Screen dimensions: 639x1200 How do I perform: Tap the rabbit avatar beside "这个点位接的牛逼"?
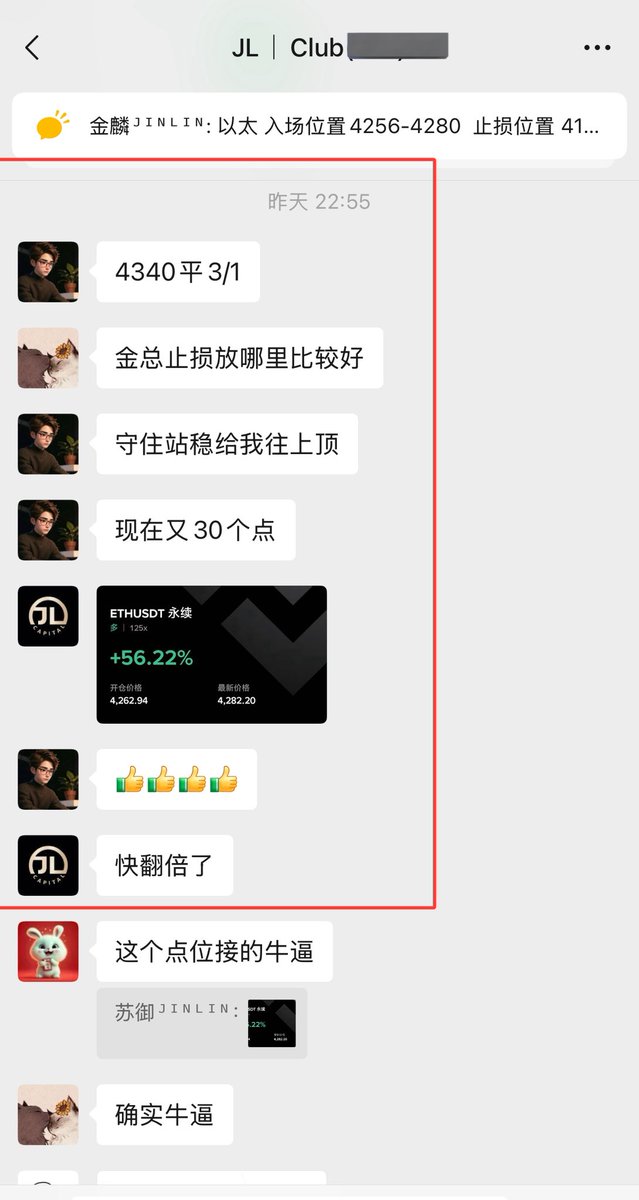[x=48, y=951]
